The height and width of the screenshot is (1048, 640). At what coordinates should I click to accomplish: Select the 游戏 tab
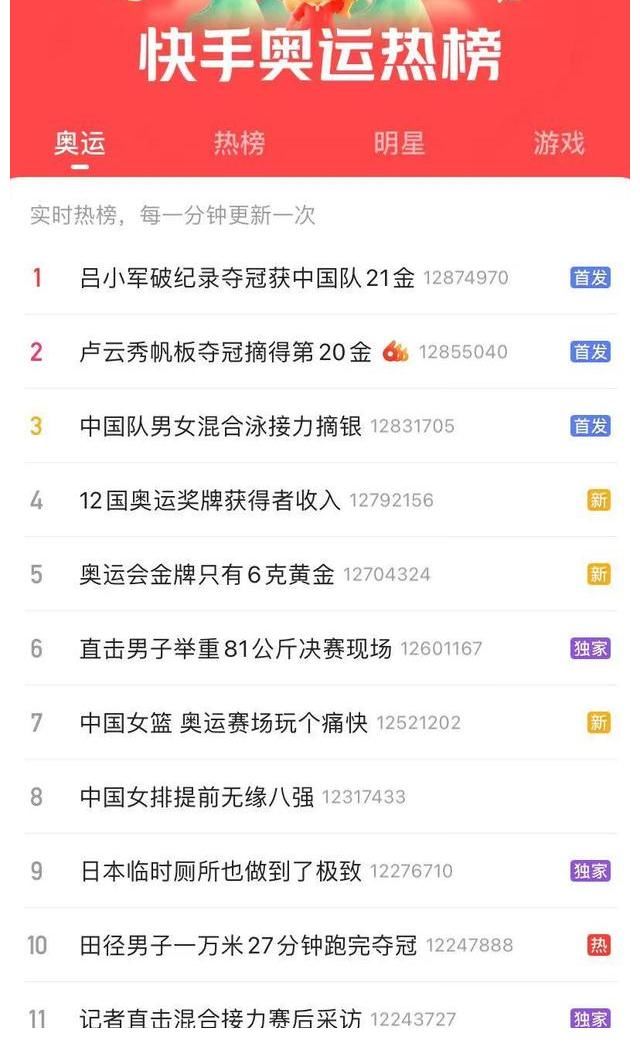click(x=558, y=144)
